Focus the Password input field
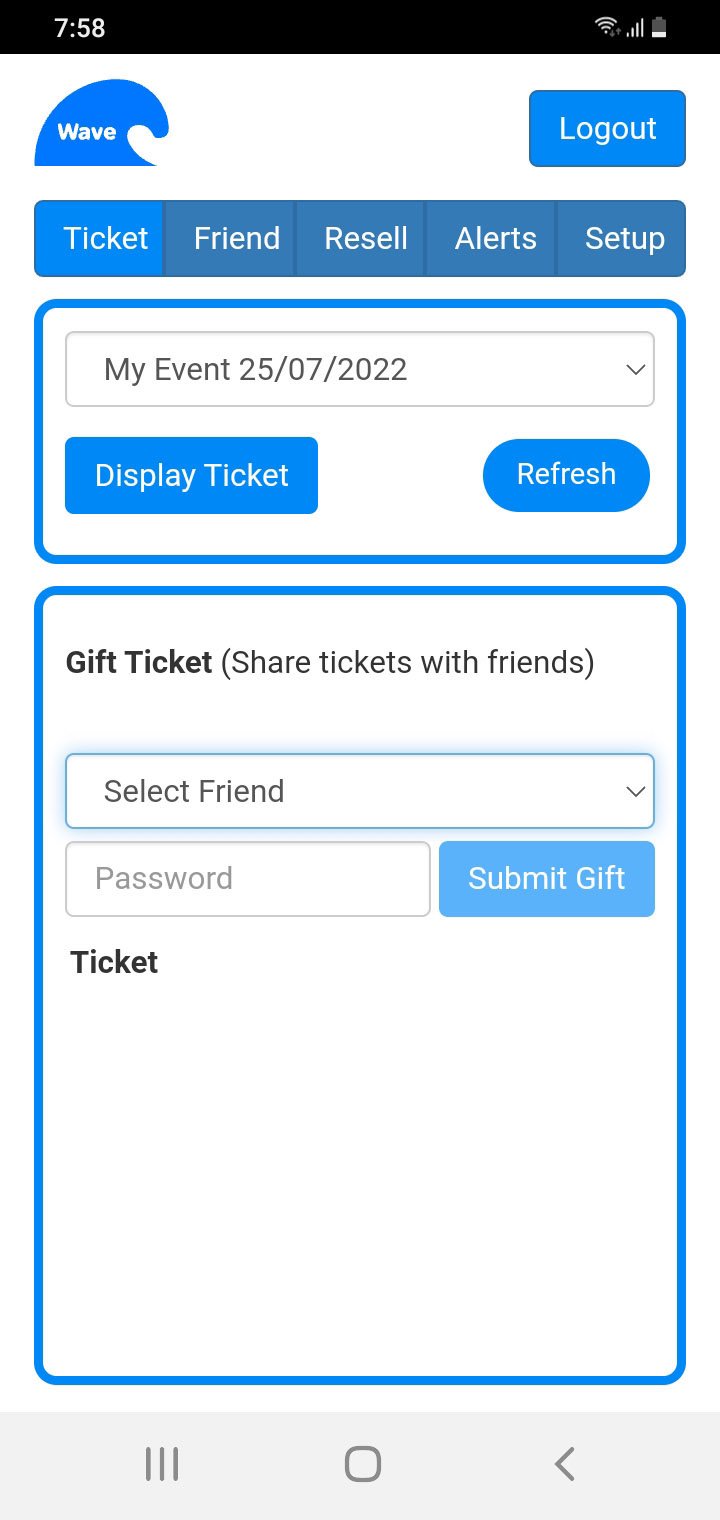 (247, 878)
